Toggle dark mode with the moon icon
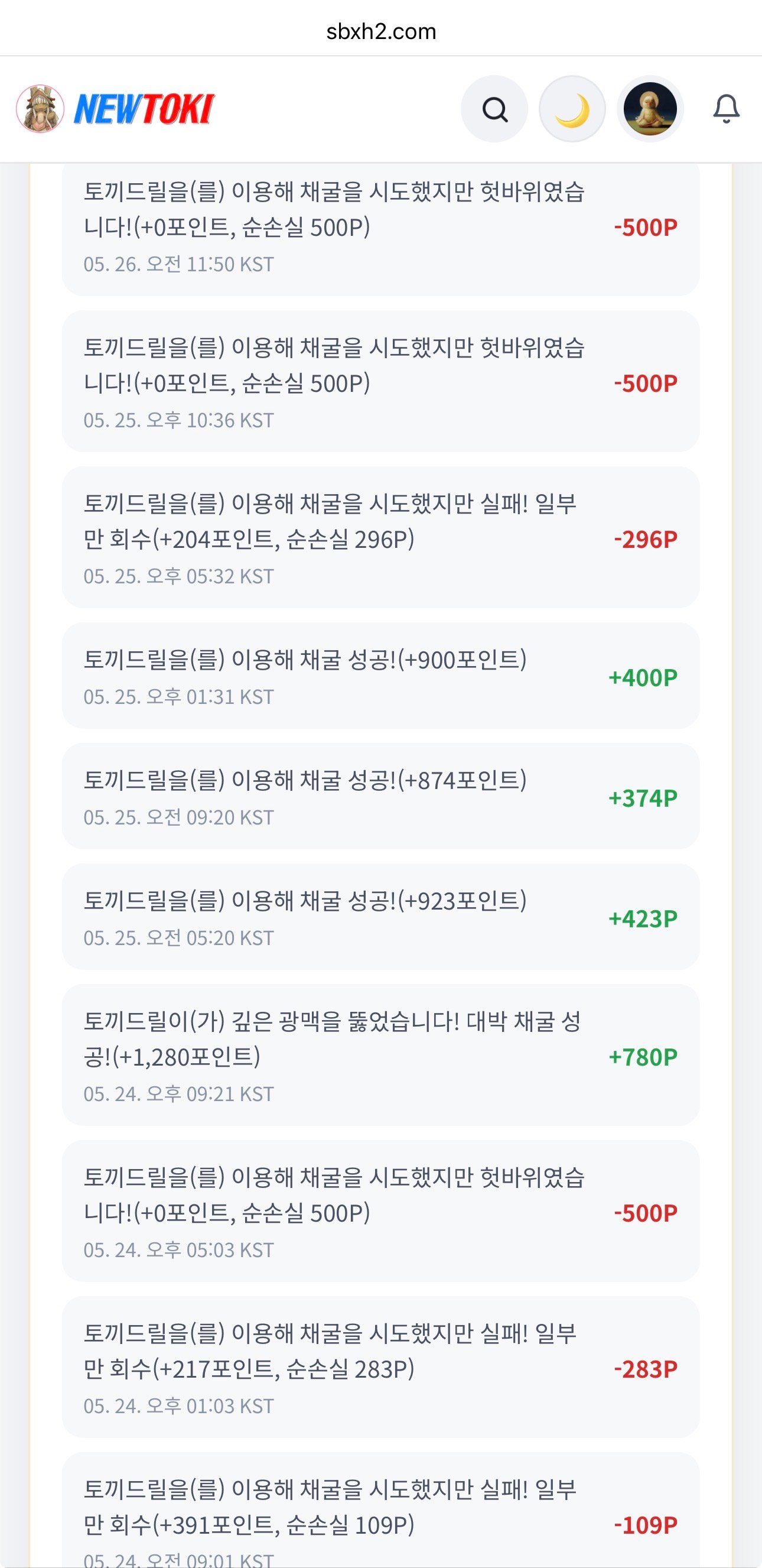Screen dimensions: 762x1568 (572, 109)
